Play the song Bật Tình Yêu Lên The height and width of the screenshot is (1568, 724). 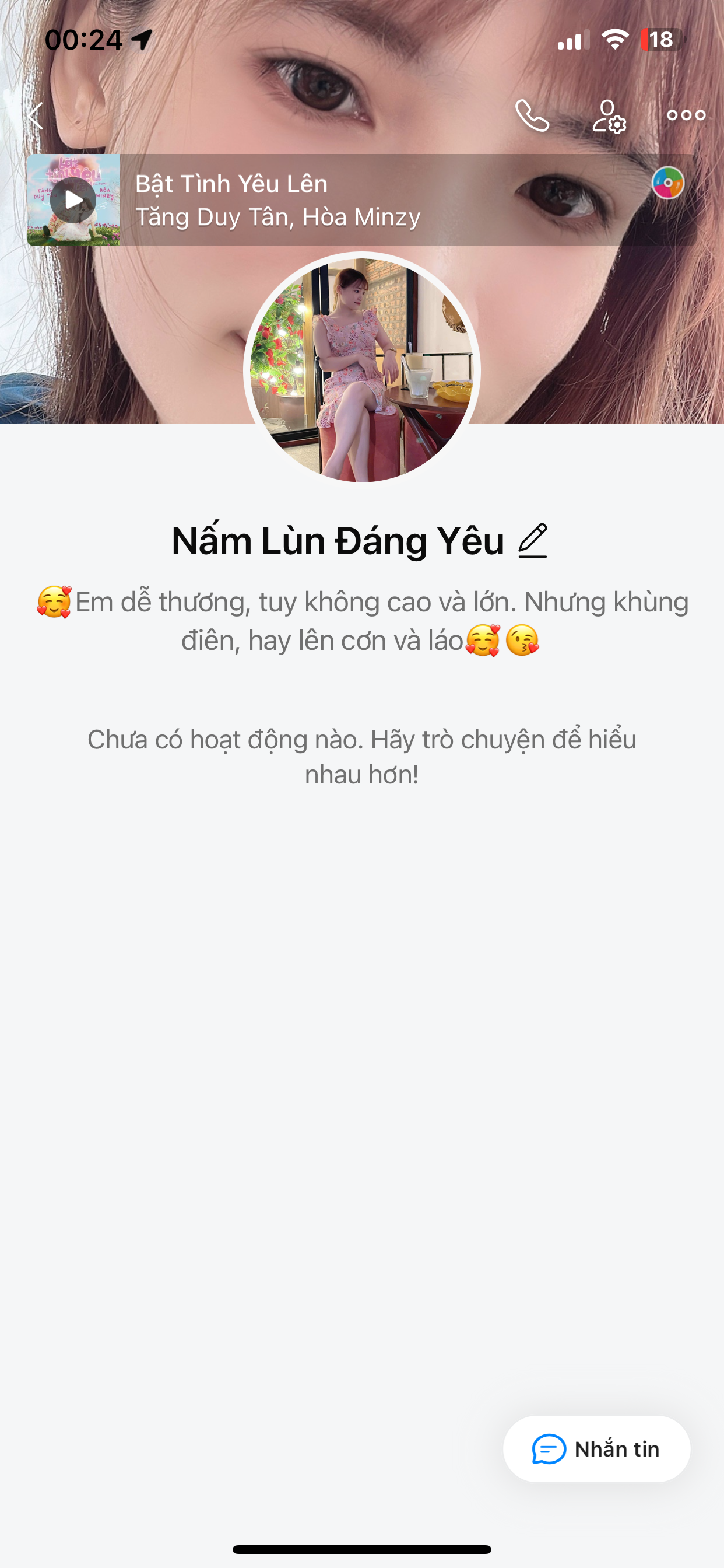[73, 200]
